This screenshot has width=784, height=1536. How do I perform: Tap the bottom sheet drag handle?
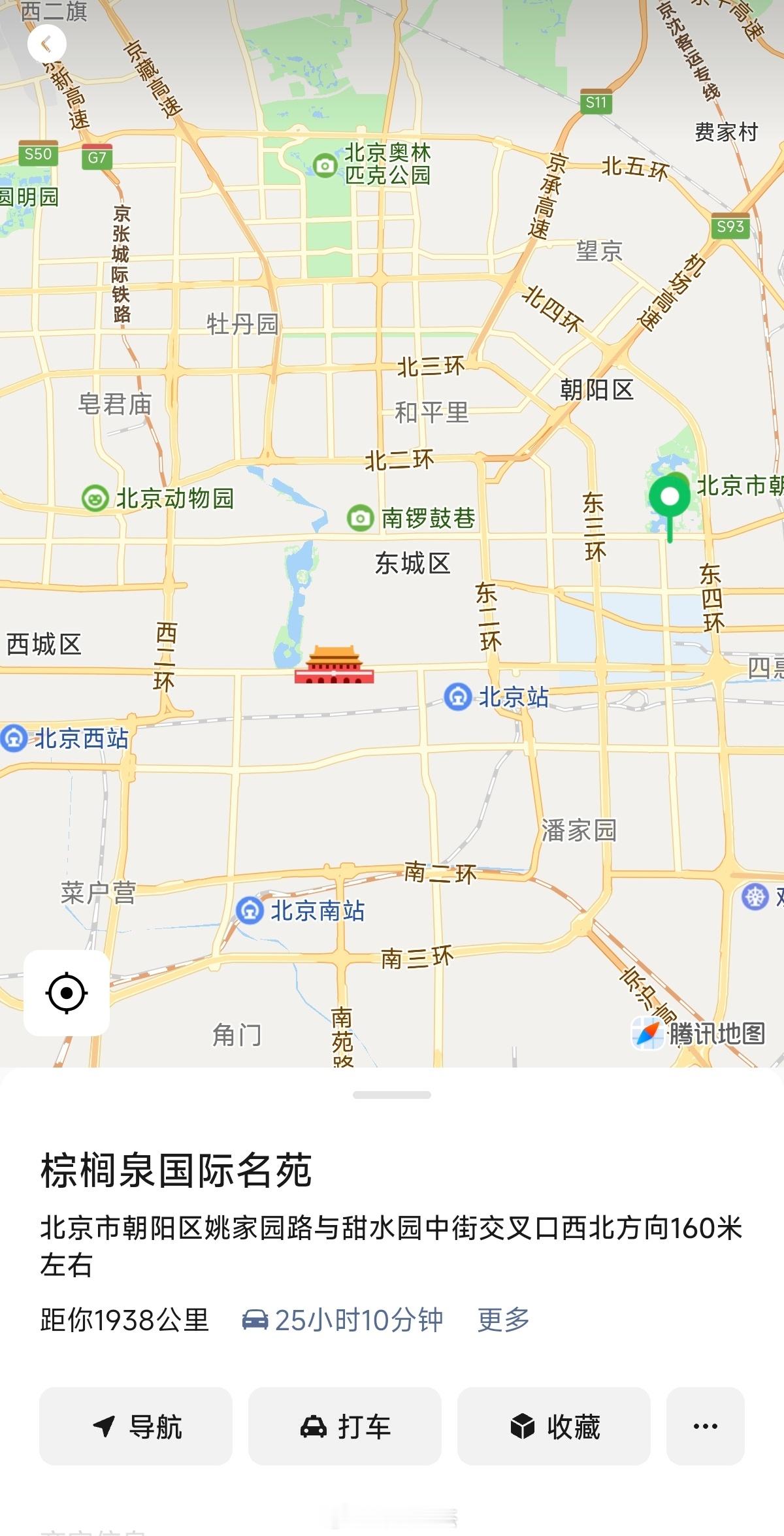(x=392, y=1094)
